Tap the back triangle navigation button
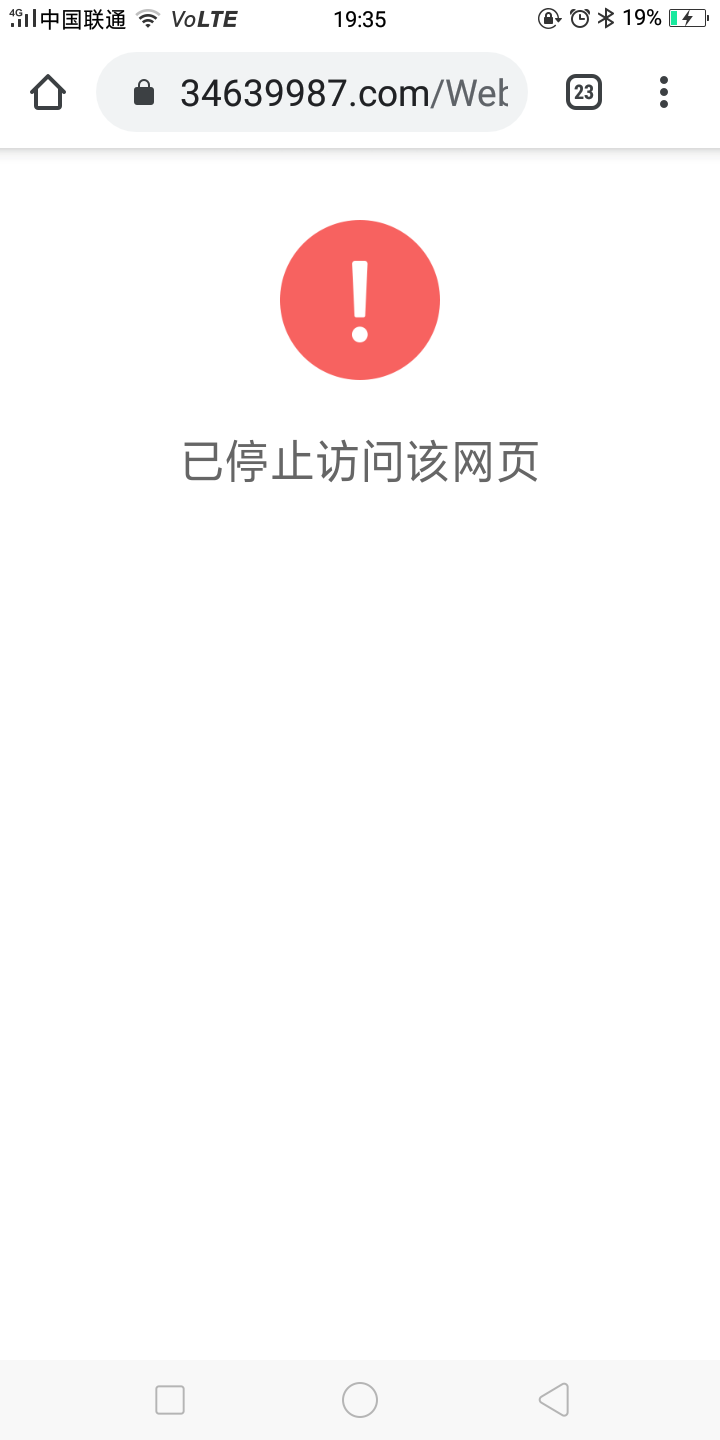This screenshot has height=1440, width=720. [x=553, y=1399]
